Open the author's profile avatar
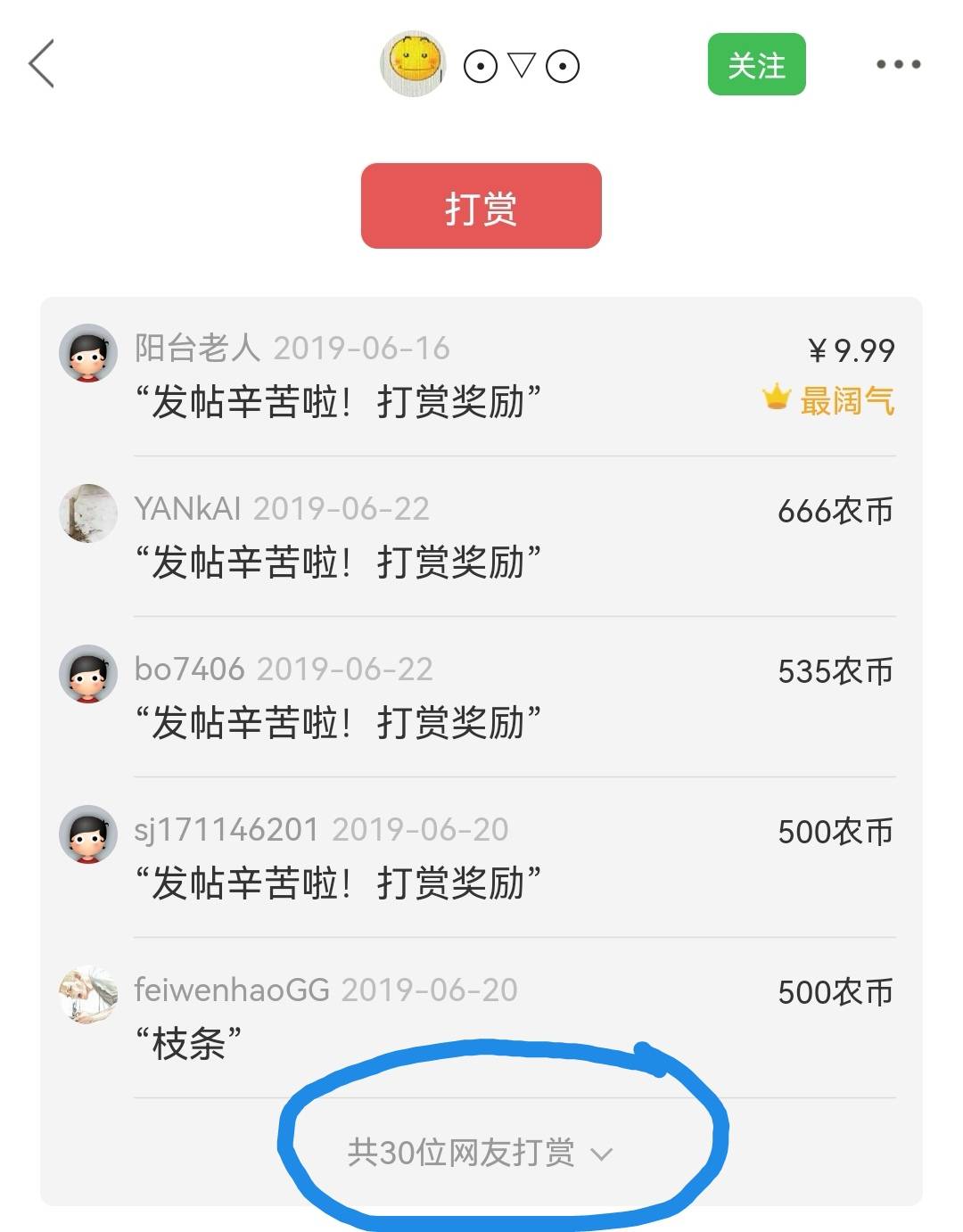Image resolution: width=963 pixels, height=1232 pixels. pyautogui.click(x=413, y=64)
